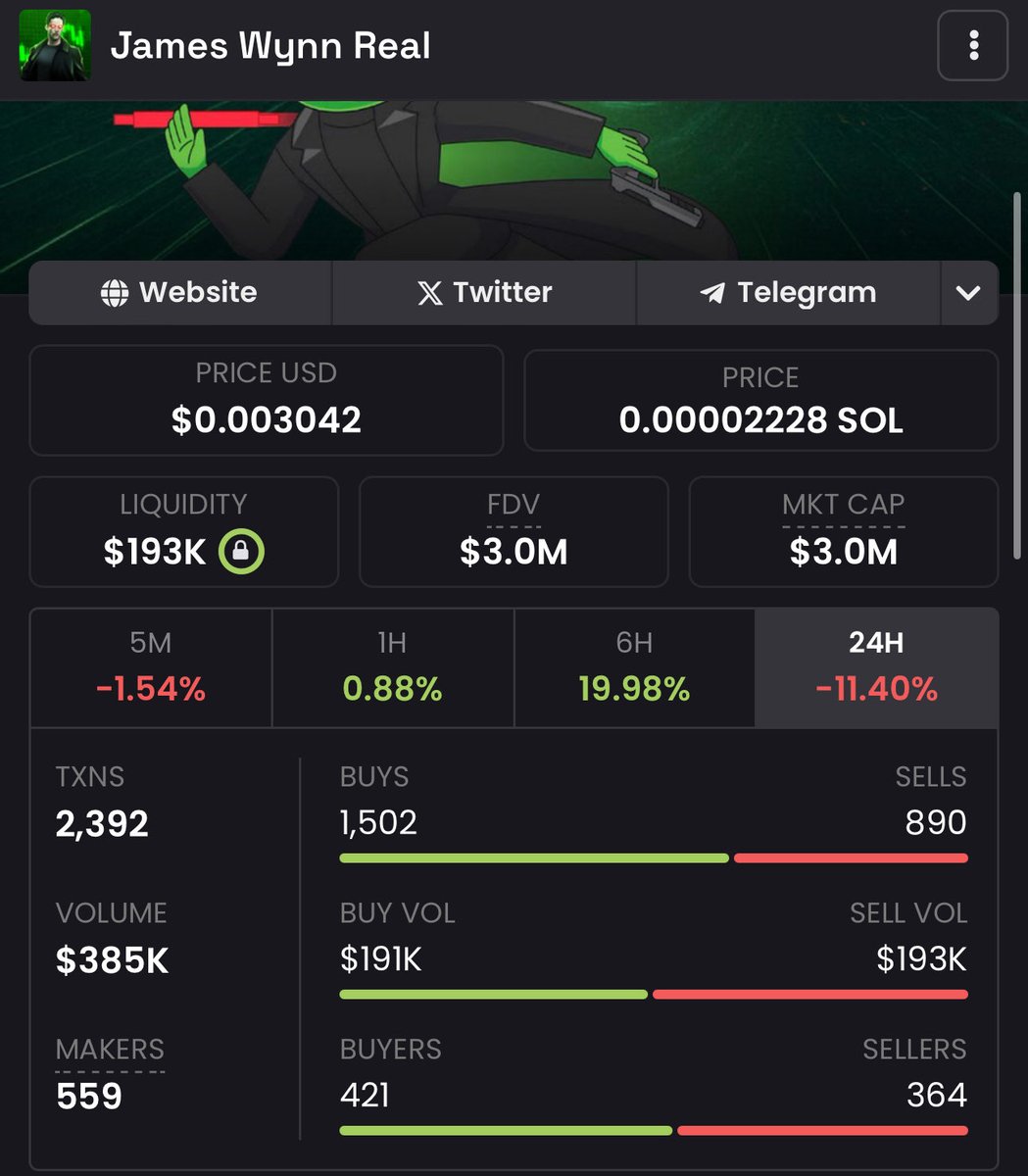This screenshot has height=1176, width=1028.
Task: Tap the liquidity lock icon
Action: tap(241, 552)
